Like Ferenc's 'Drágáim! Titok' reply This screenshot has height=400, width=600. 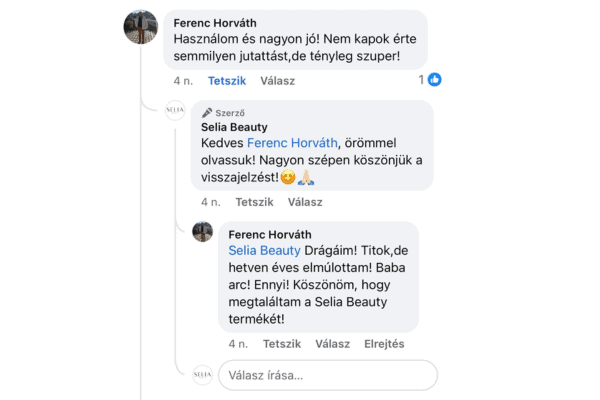(282, 343)
